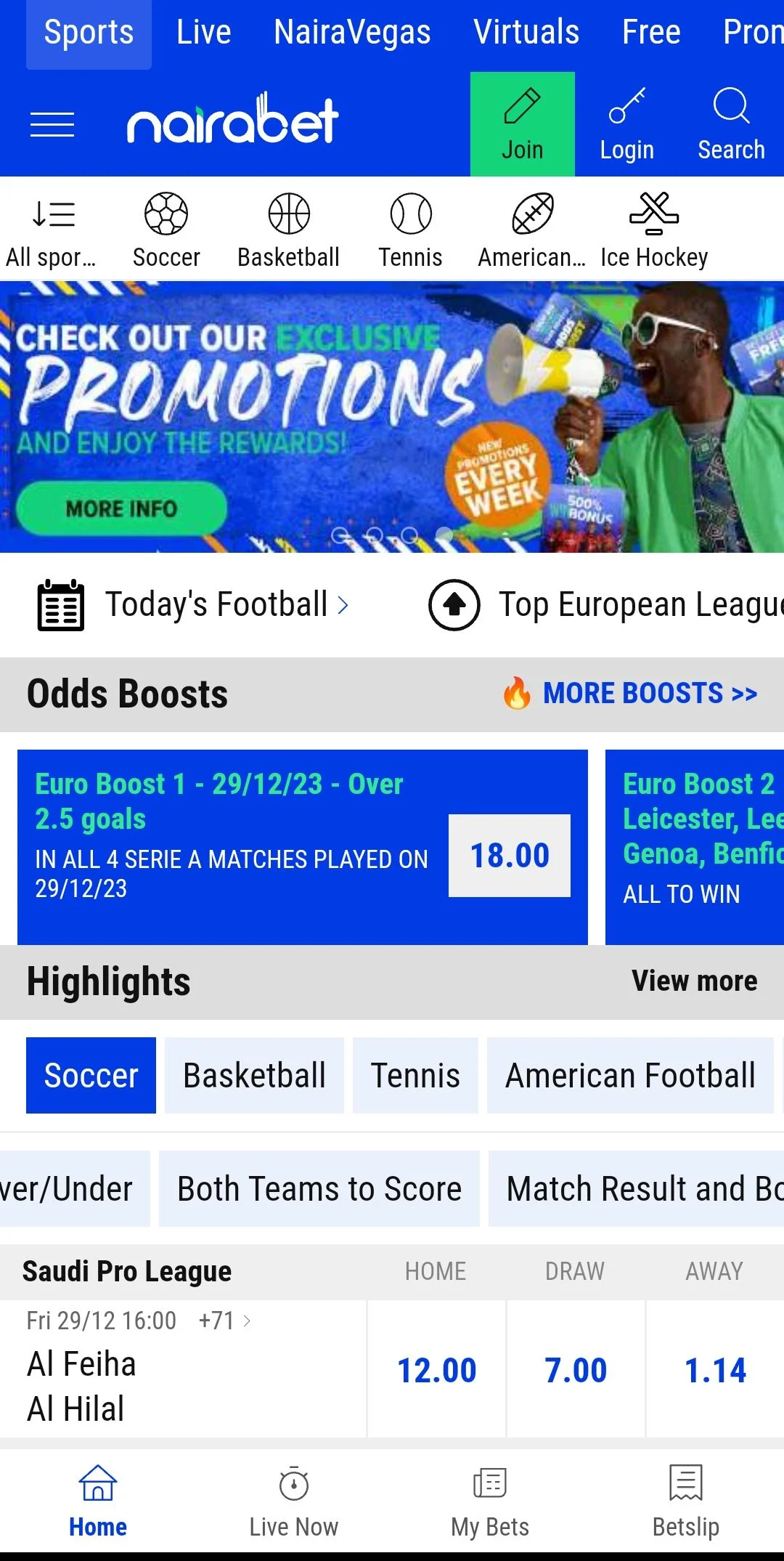
Task: Add Euro Boost 1 odds 18.00
Action: coord(510,855)
